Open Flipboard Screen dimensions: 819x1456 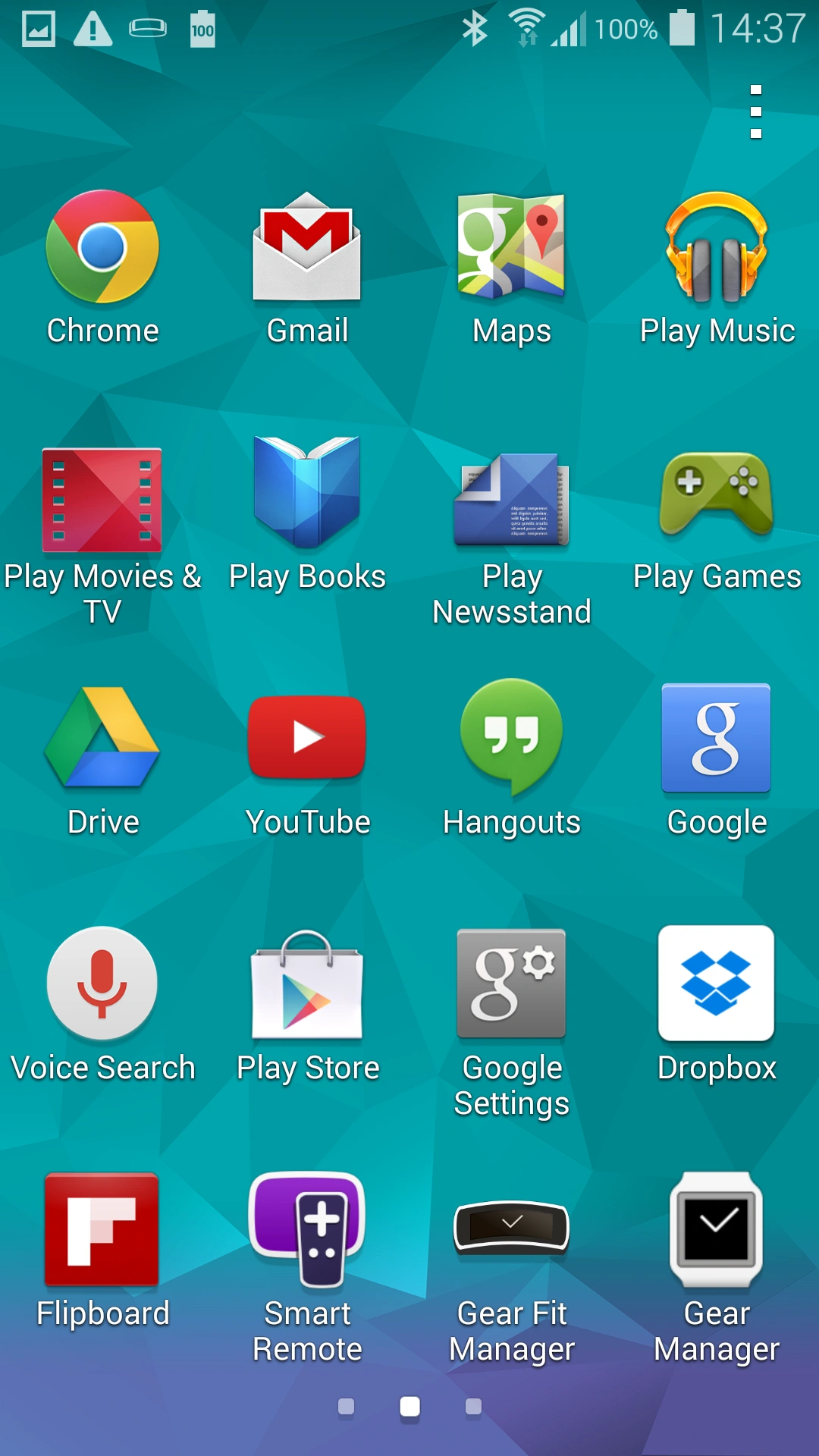pyautogui.click(x=102, y=1228)
